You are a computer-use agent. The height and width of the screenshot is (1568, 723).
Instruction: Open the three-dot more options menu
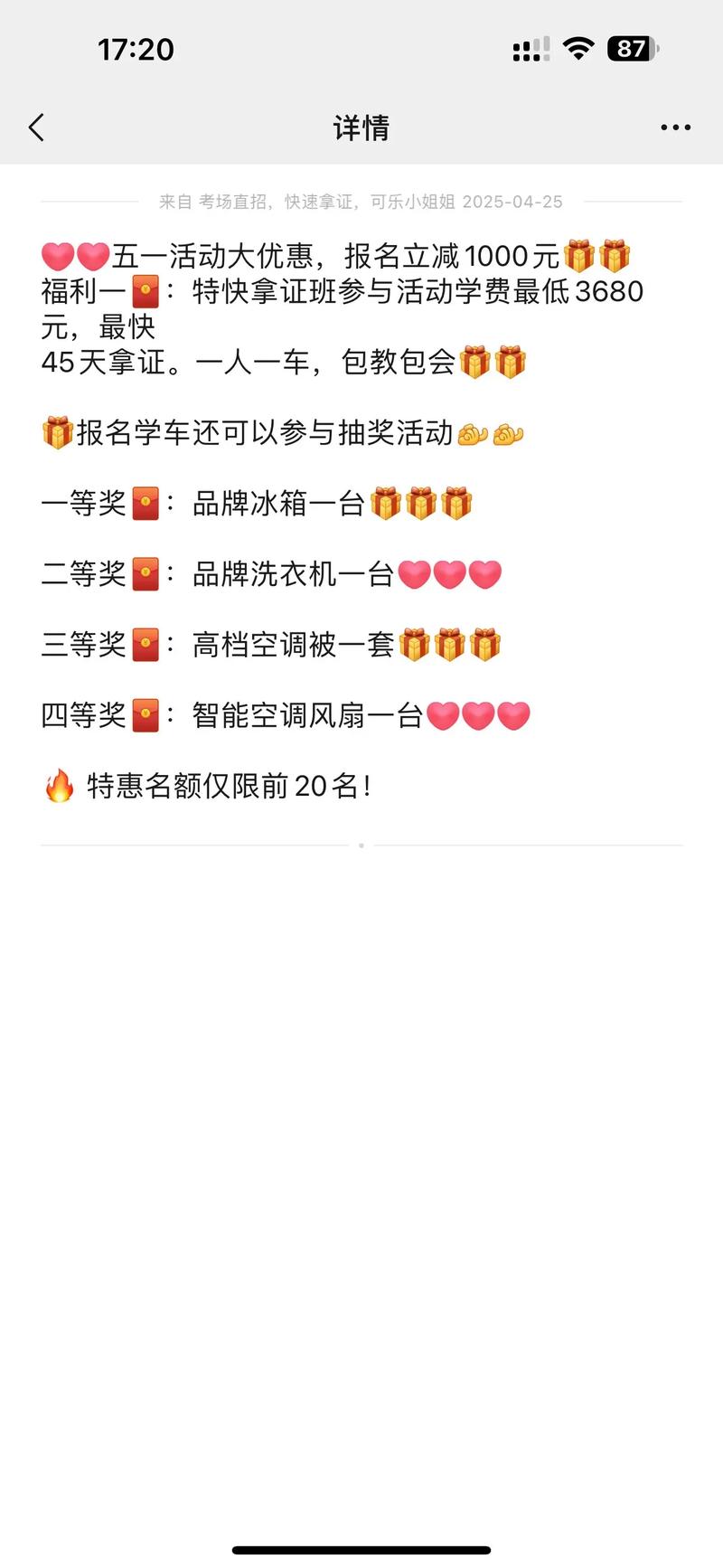tap(675, 128)
